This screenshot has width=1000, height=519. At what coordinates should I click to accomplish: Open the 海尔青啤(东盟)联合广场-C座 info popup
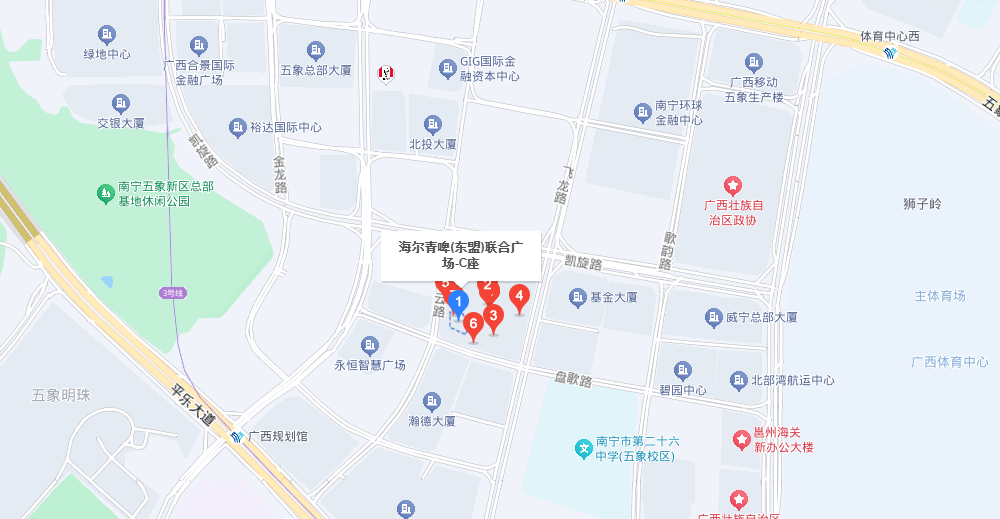point(461,256)
